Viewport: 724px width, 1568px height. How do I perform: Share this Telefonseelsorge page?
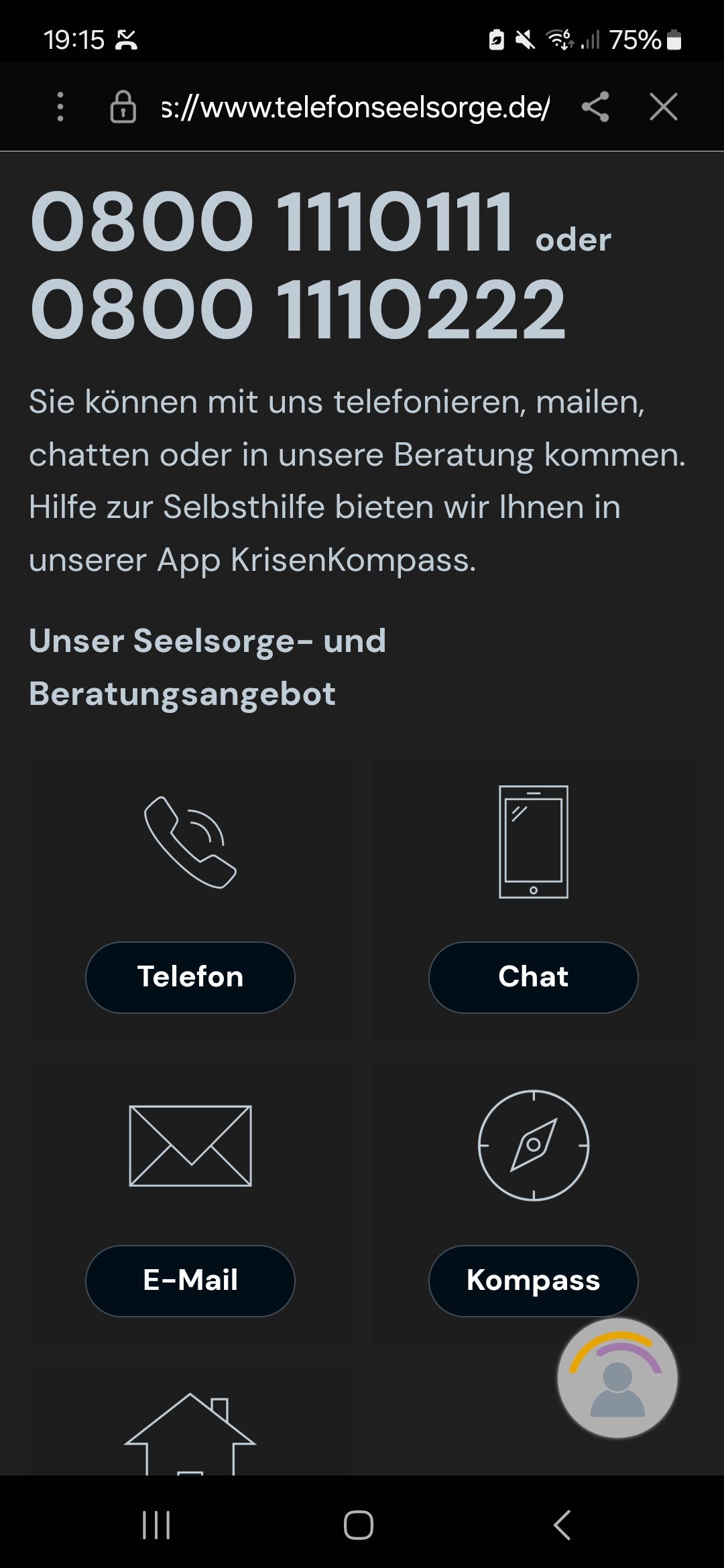[595, 107]
